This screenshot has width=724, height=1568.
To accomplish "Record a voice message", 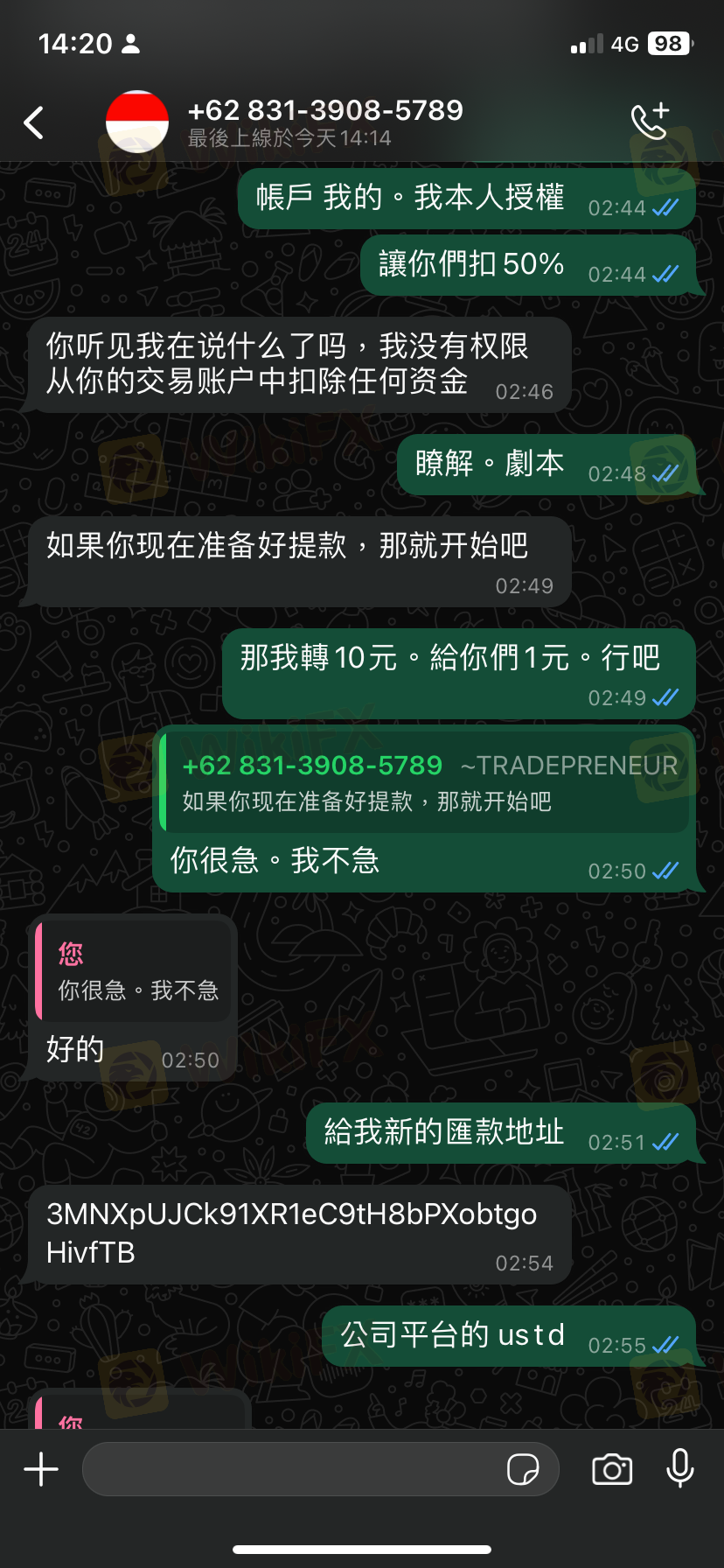I will [x=680, y=1468].
